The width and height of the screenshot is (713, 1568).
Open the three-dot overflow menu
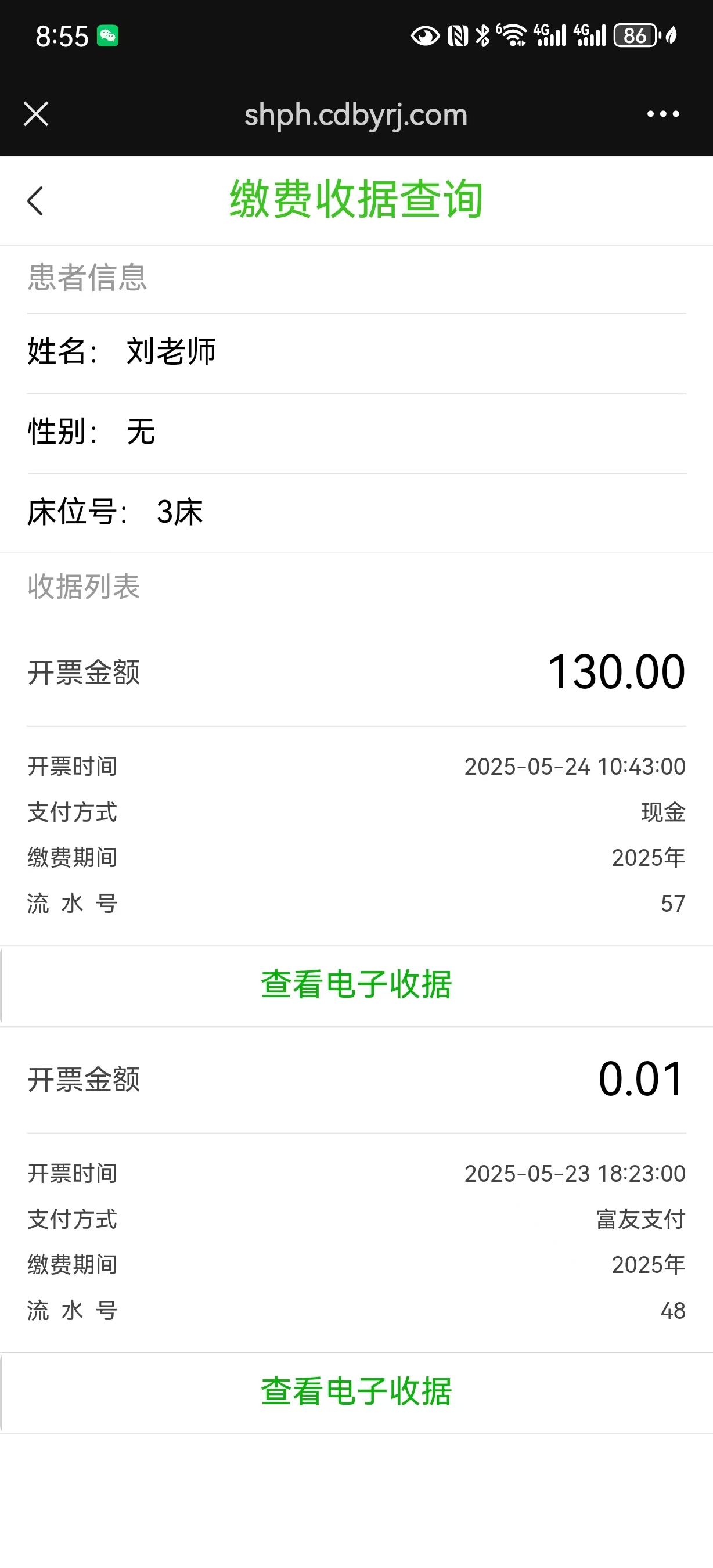pyautogui.click(x=662, y=114)
